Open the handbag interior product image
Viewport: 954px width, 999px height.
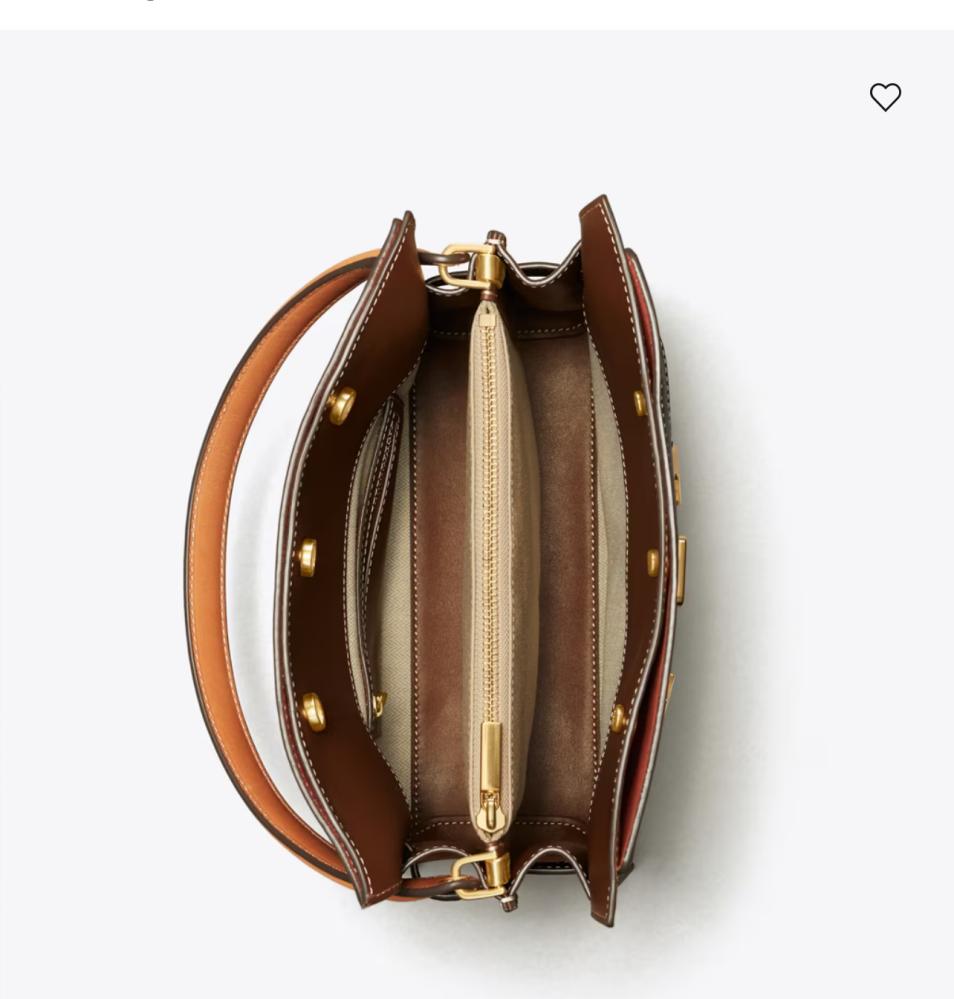[476, 560]
